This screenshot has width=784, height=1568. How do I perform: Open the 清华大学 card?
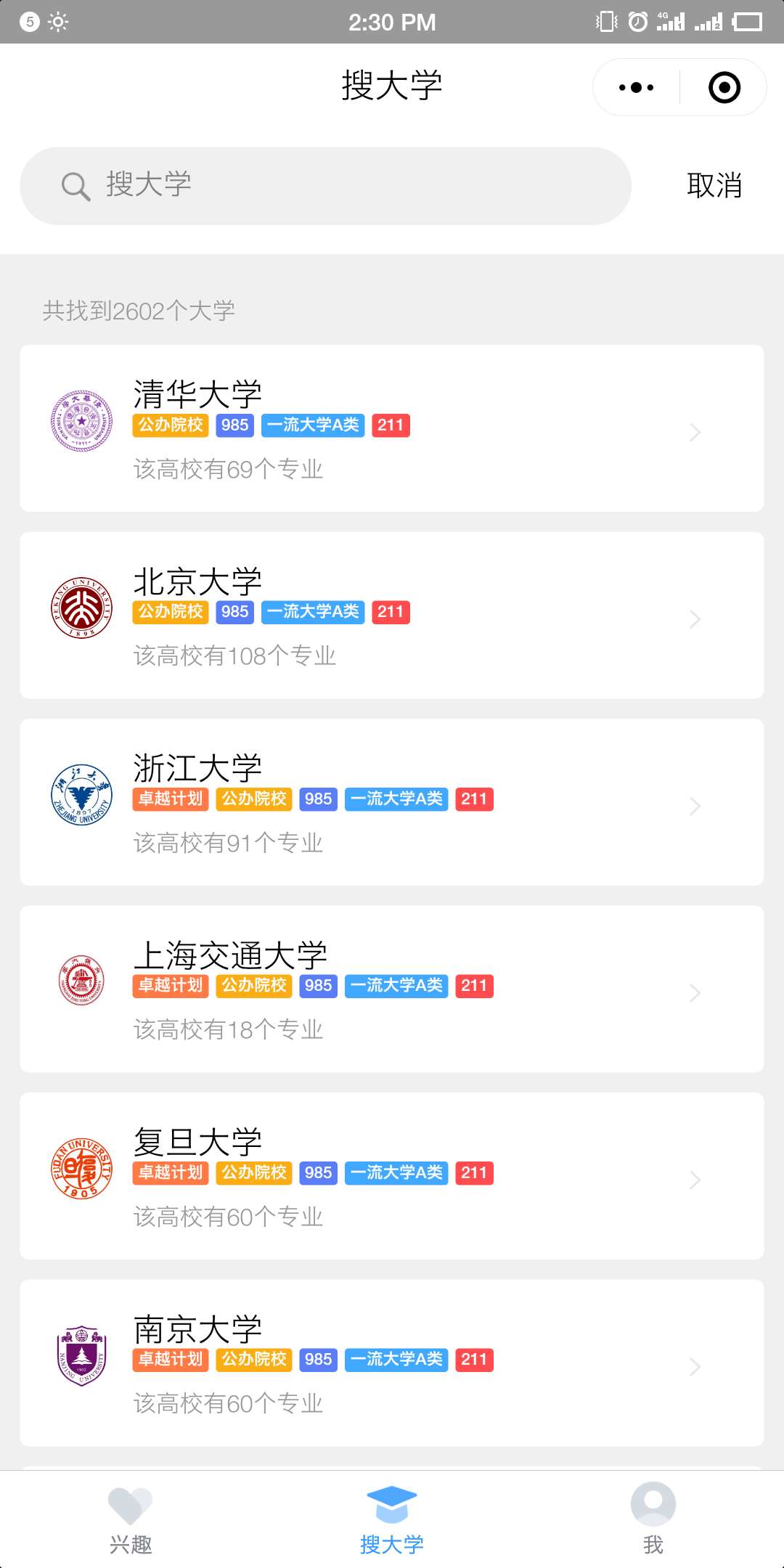point(392,428)
